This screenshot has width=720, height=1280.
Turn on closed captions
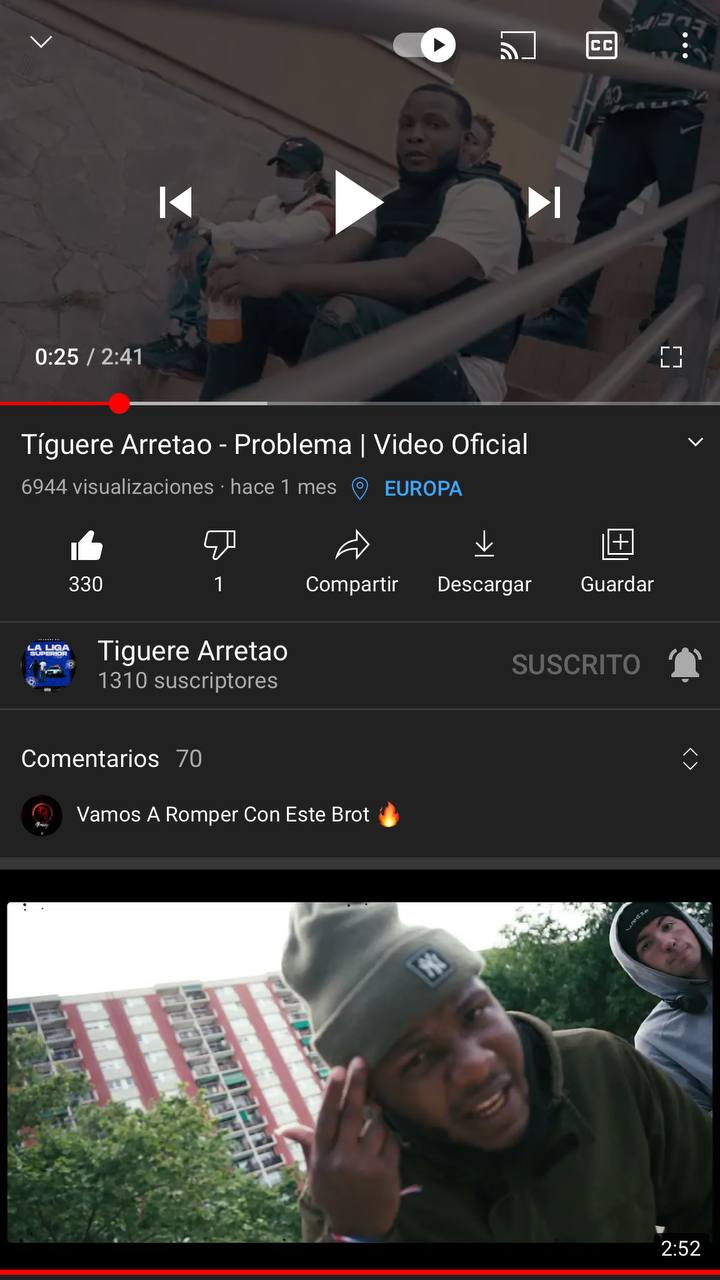pos(601,45)
